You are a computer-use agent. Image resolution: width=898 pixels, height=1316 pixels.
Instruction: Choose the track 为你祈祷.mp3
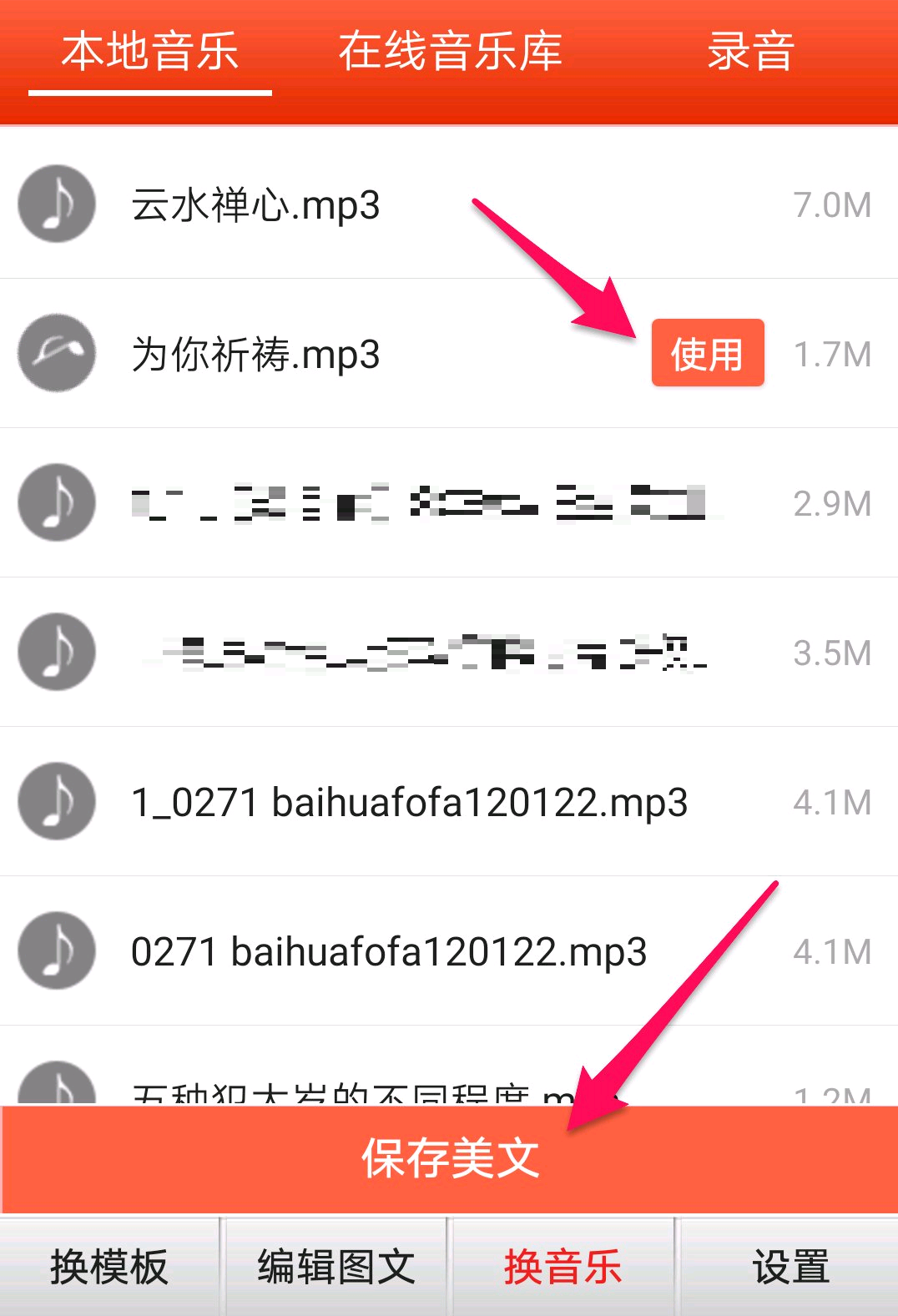click(255, 355)
